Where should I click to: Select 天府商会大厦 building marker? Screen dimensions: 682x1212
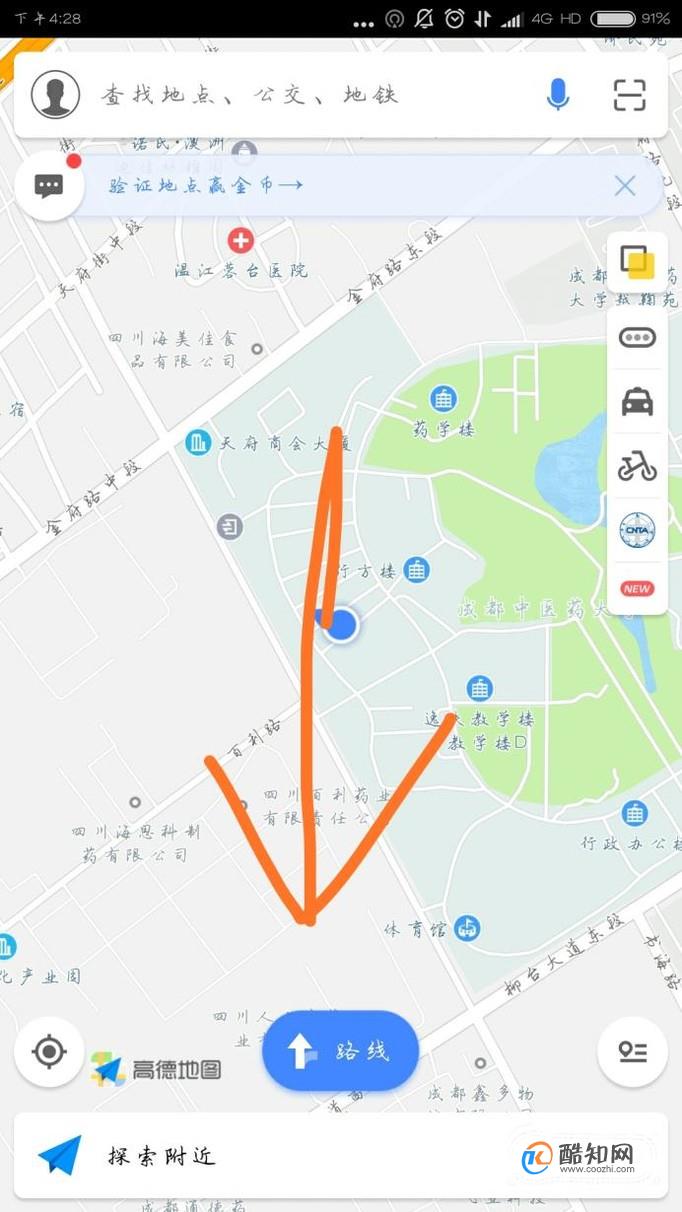tap(199, 442)
